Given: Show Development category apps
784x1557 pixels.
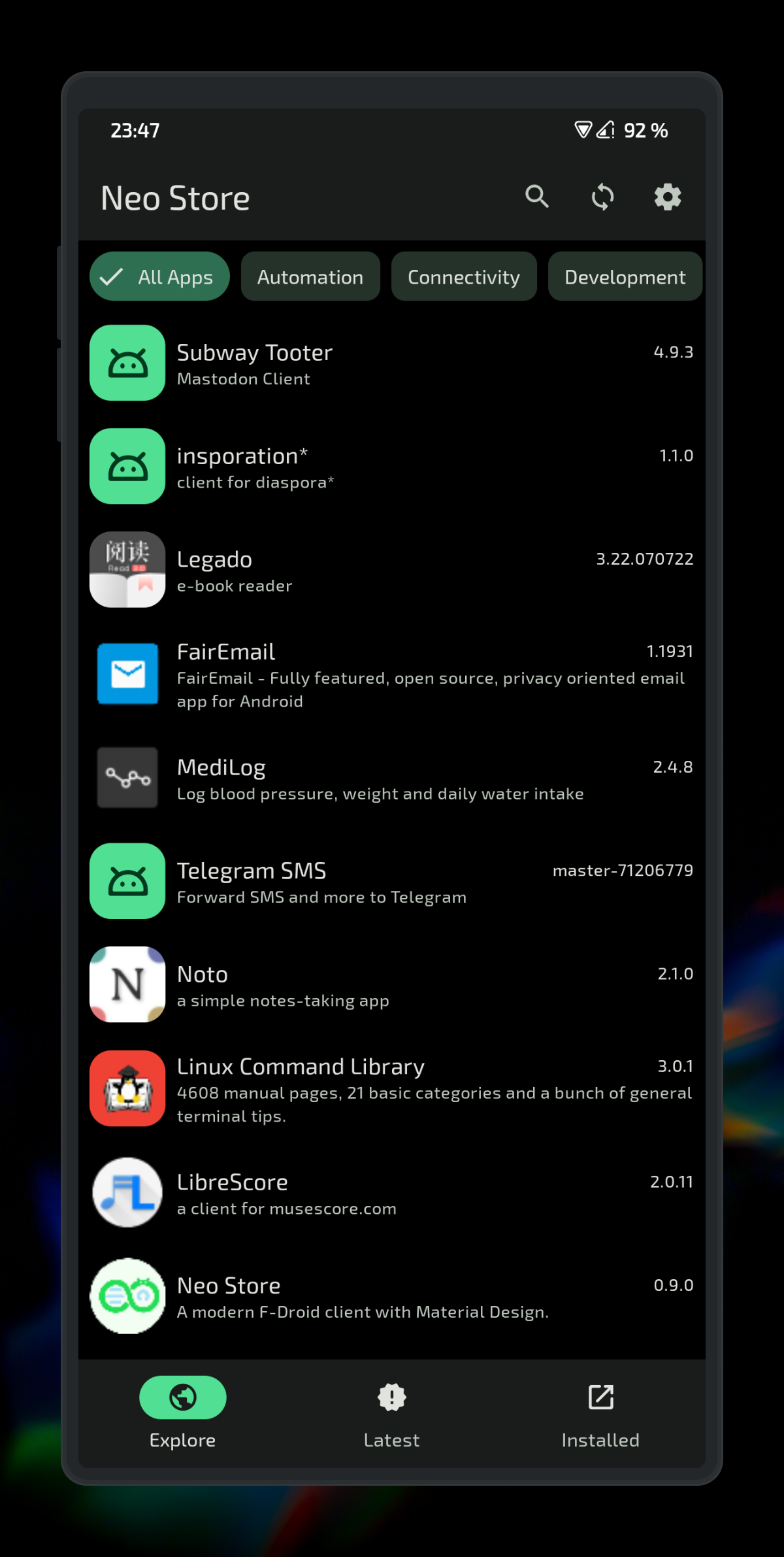Looking at the screenshot, I should point(625,276).
